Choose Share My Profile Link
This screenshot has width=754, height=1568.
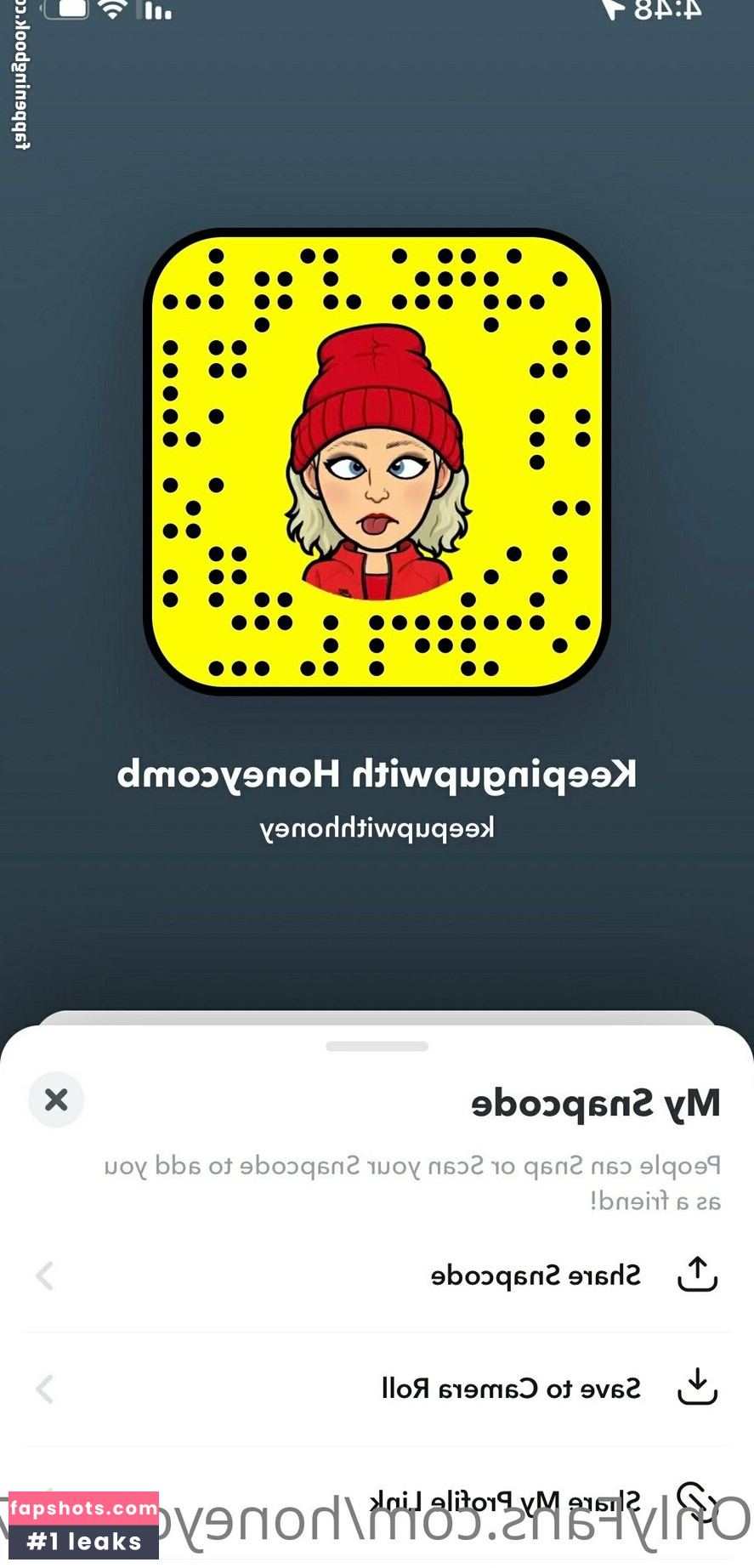point(506,1500)
